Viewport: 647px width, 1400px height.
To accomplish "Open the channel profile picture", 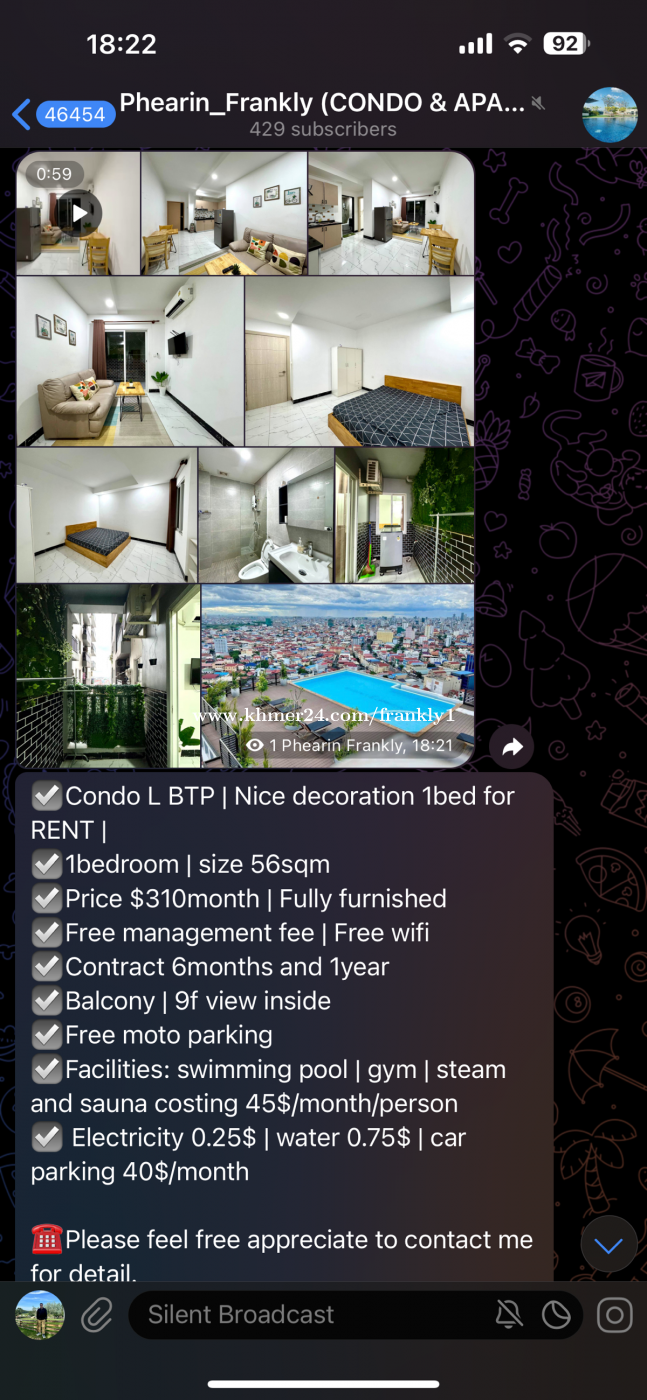I will pyautogui.click(x=609, y=115).
